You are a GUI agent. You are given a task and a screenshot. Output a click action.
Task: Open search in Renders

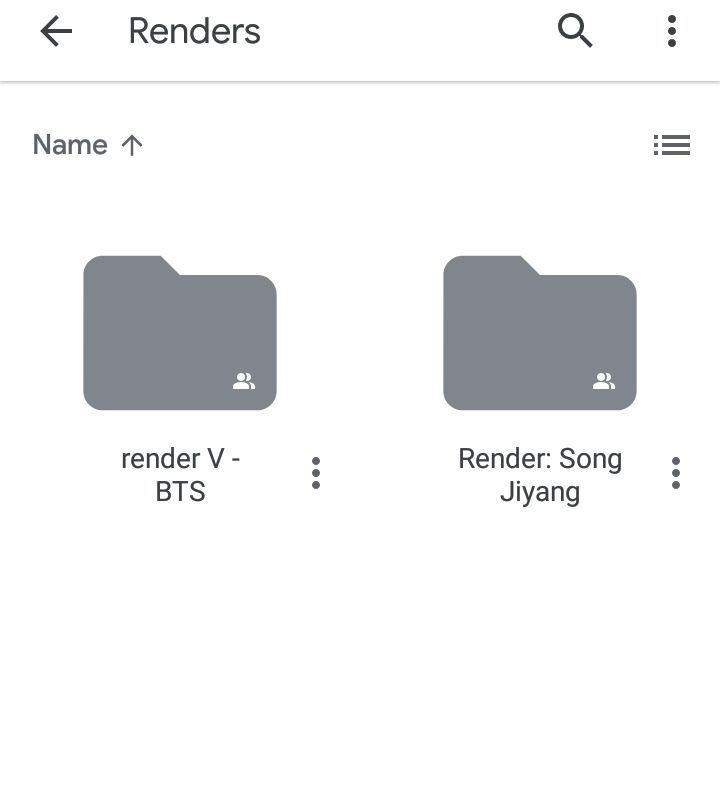point(575,32)
